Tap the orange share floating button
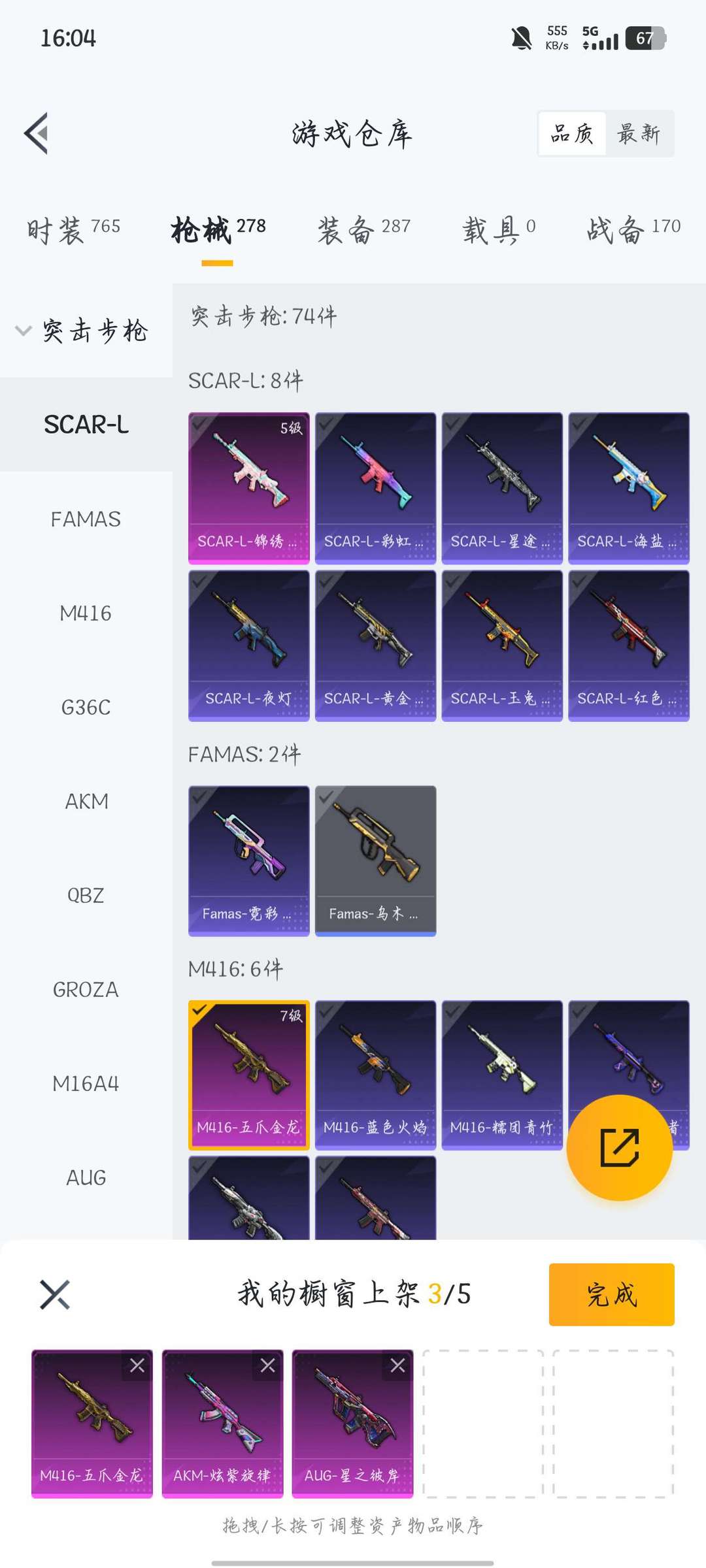Viewport: 706px width, 1568px height. click(x=619, y=1147)
